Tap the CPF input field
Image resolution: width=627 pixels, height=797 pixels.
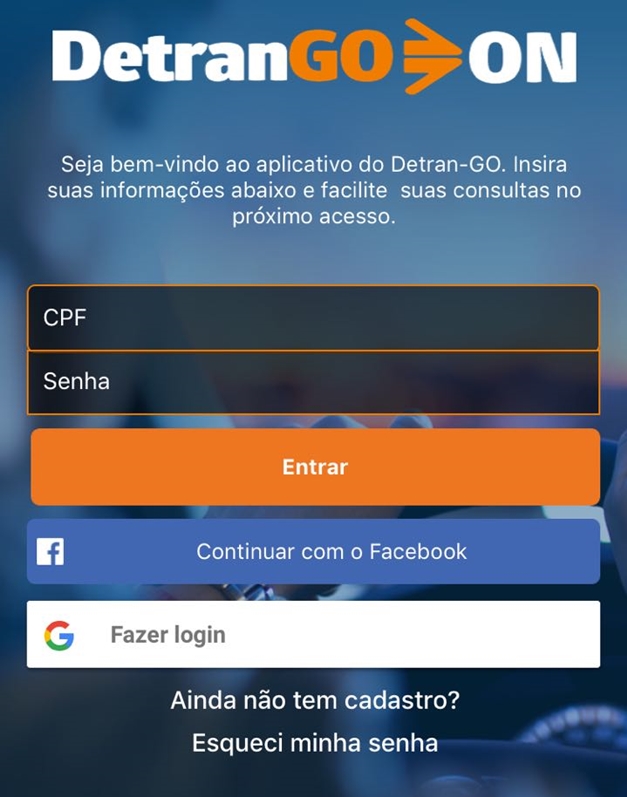click(x=313, y=318)
